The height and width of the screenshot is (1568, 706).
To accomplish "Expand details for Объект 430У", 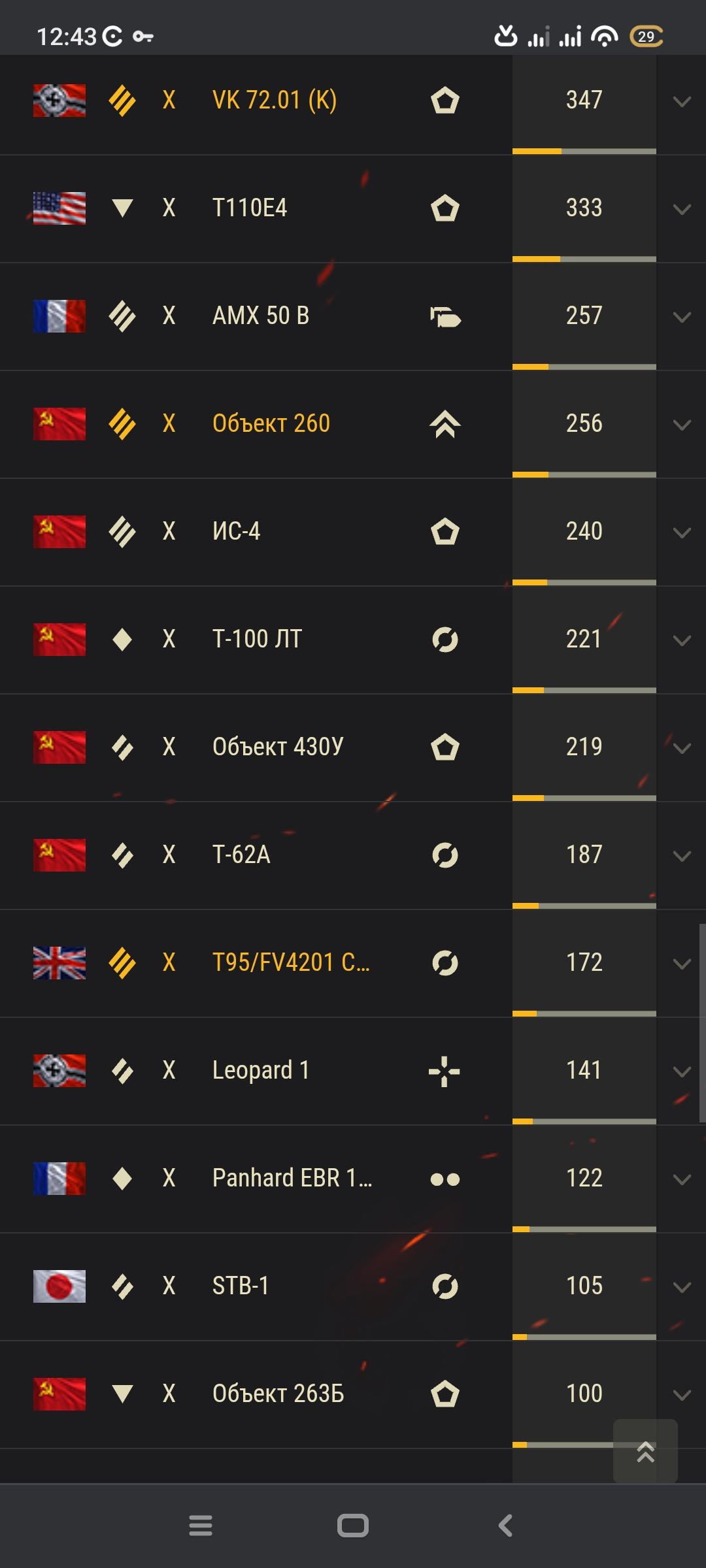I will (x=682, y=749).
